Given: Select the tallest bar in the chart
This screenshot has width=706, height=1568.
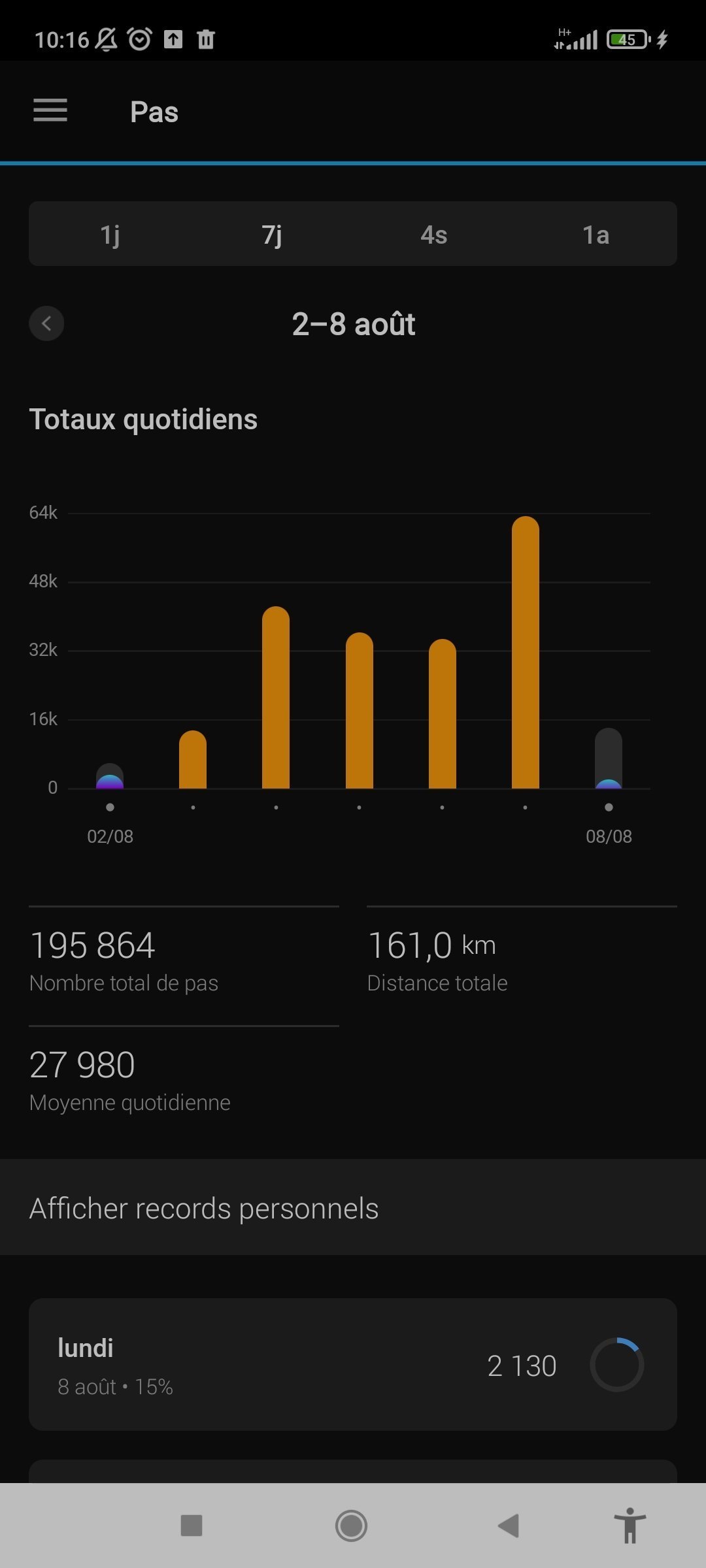Looking at the screenshot, I should pyautogui.click(x=526, y=652).
